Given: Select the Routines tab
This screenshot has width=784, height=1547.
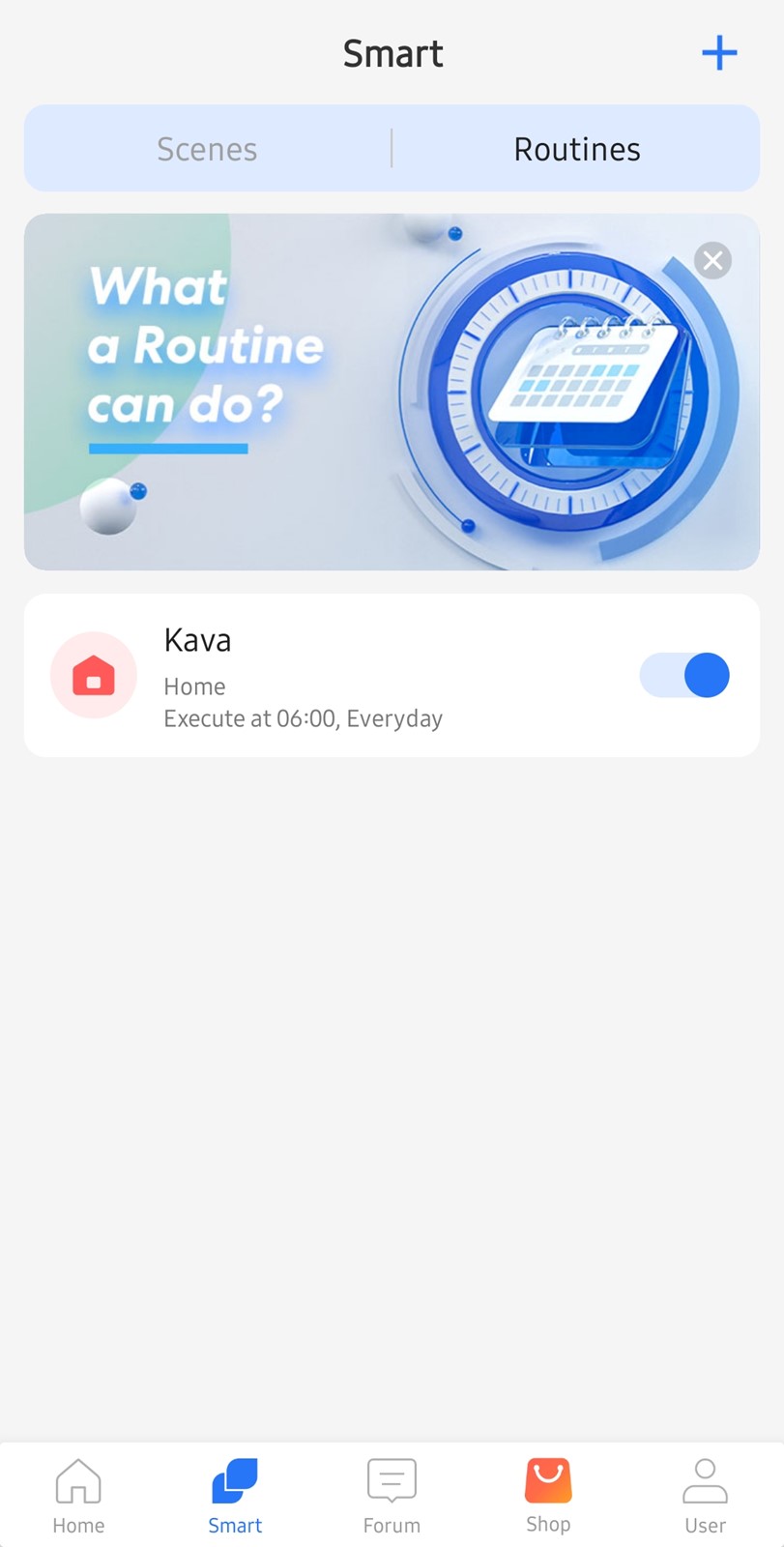Looking at the screenshot, I should (577, 149).
